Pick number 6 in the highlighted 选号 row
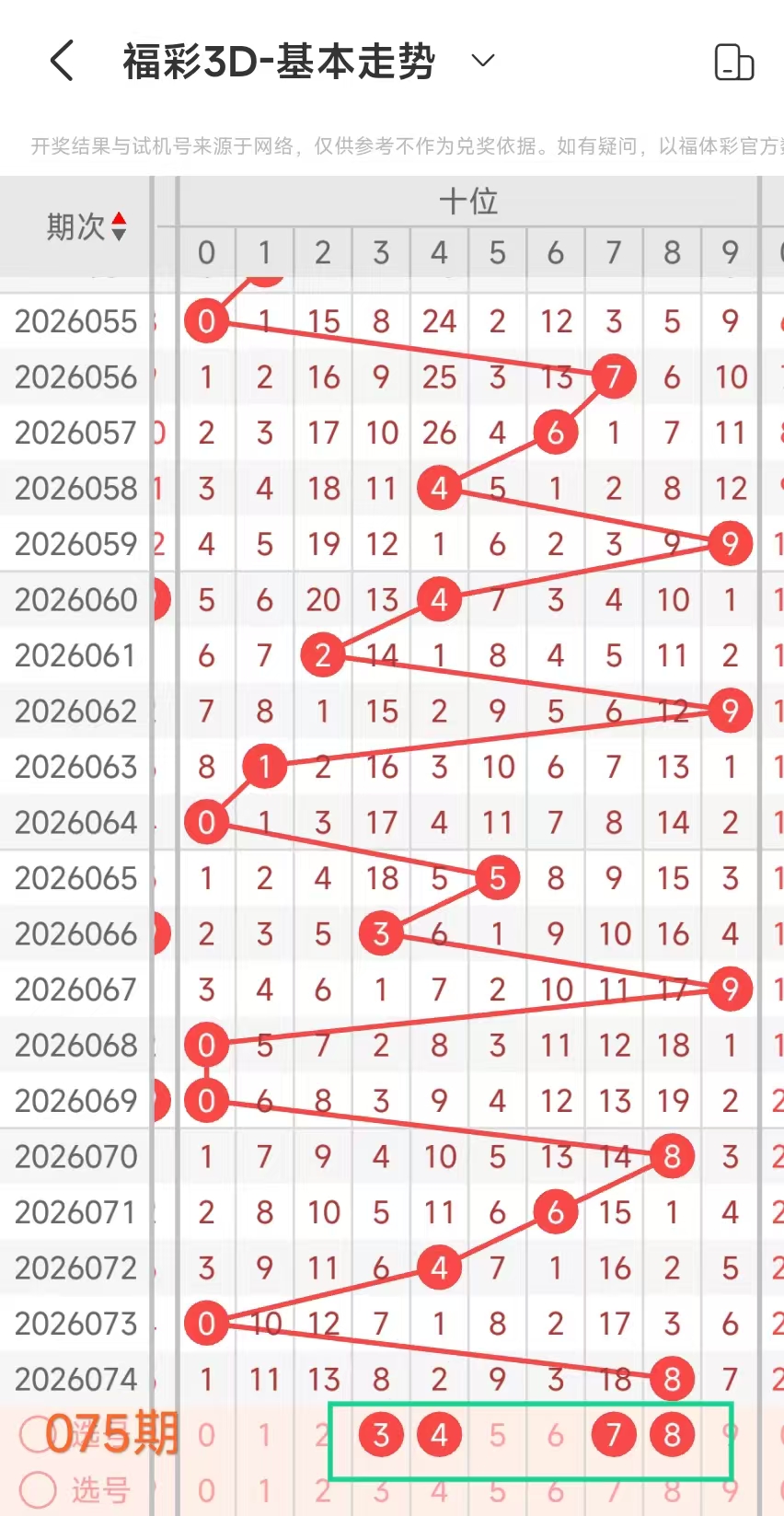 (555, 1434)
